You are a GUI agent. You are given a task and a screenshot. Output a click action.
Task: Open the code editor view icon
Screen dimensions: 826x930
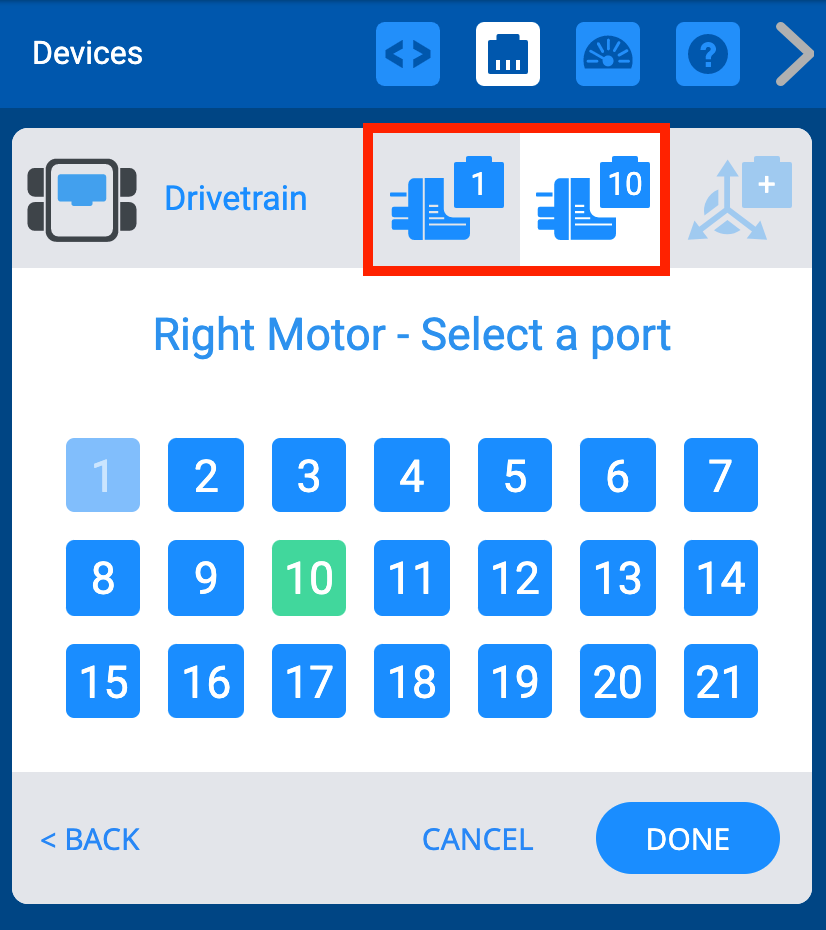[407, 54]
